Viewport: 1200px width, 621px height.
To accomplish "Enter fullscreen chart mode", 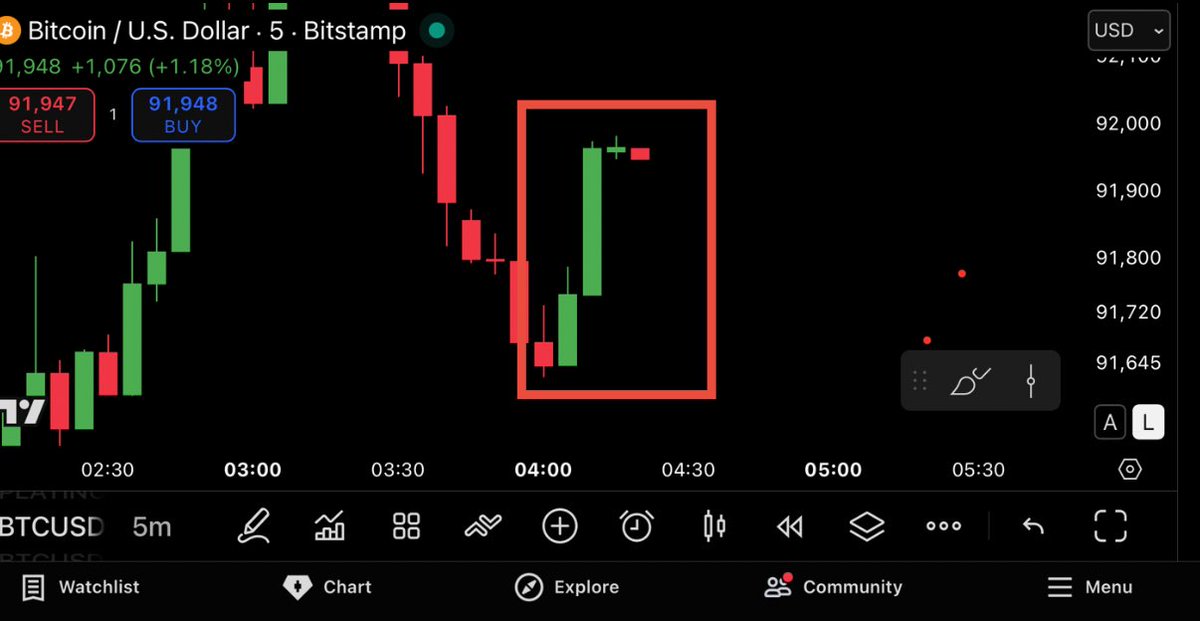I will click(1110, 526).
